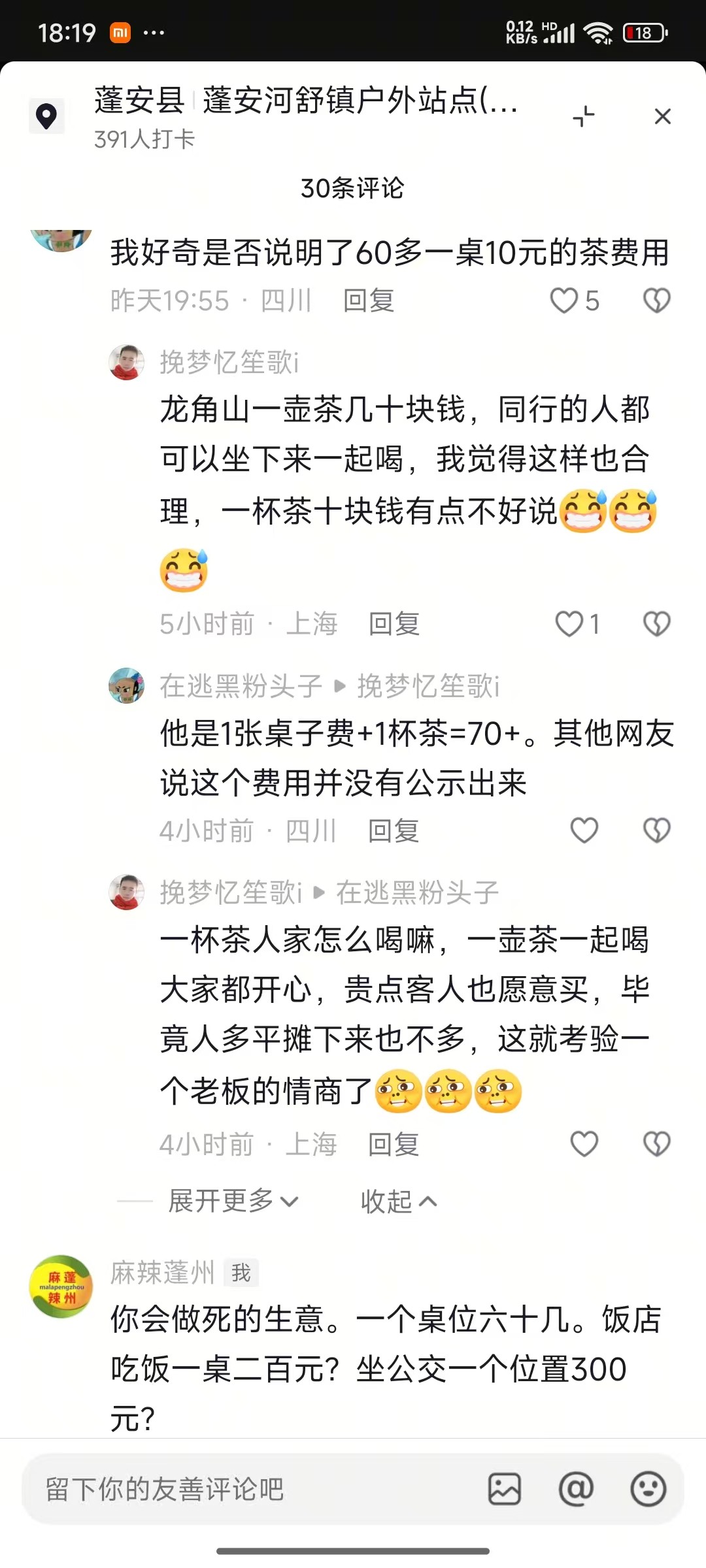706x1568 pixels.
Task: Attach an image to your comment
Action: click(505, 1489)
